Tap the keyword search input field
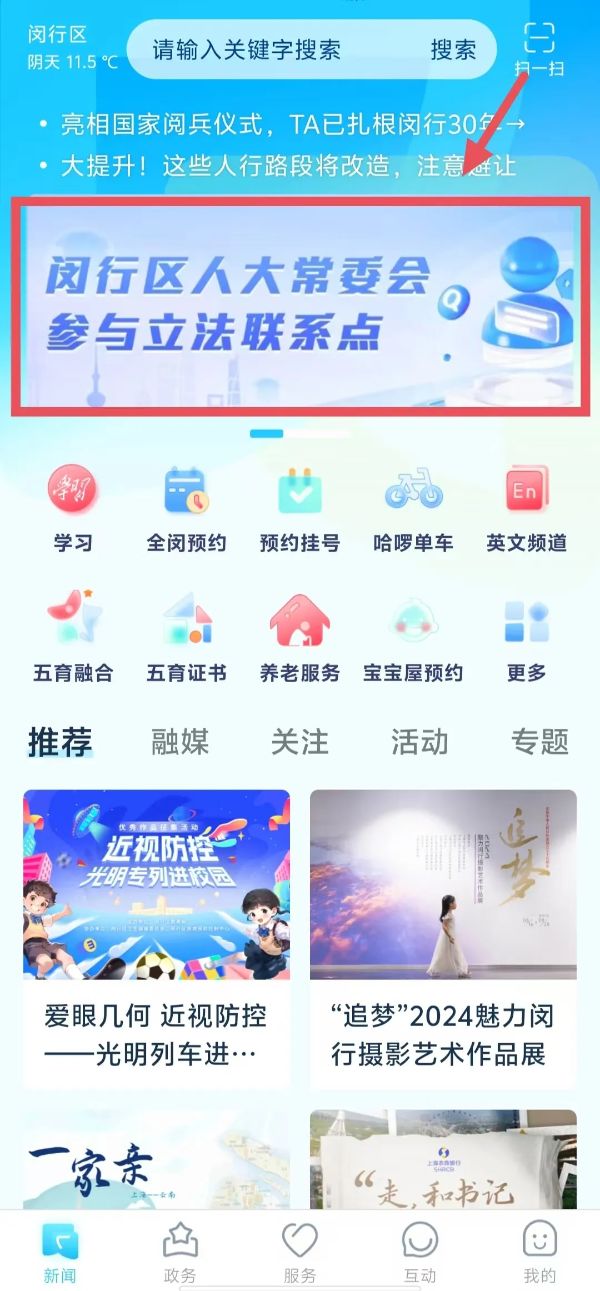Image resolution: width=600 pixels, height=1291 pixels. [270, 49]
